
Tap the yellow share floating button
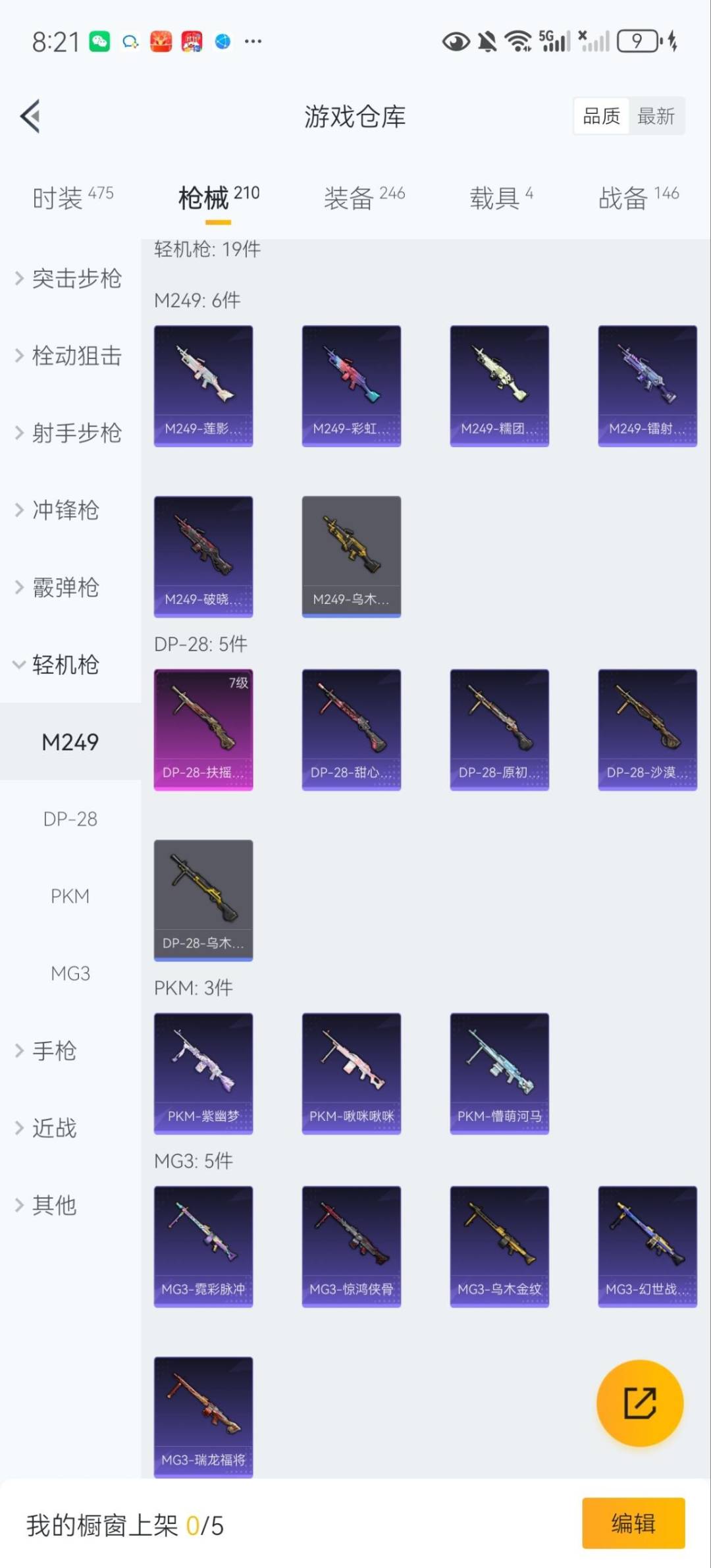tap(639, 1403)
